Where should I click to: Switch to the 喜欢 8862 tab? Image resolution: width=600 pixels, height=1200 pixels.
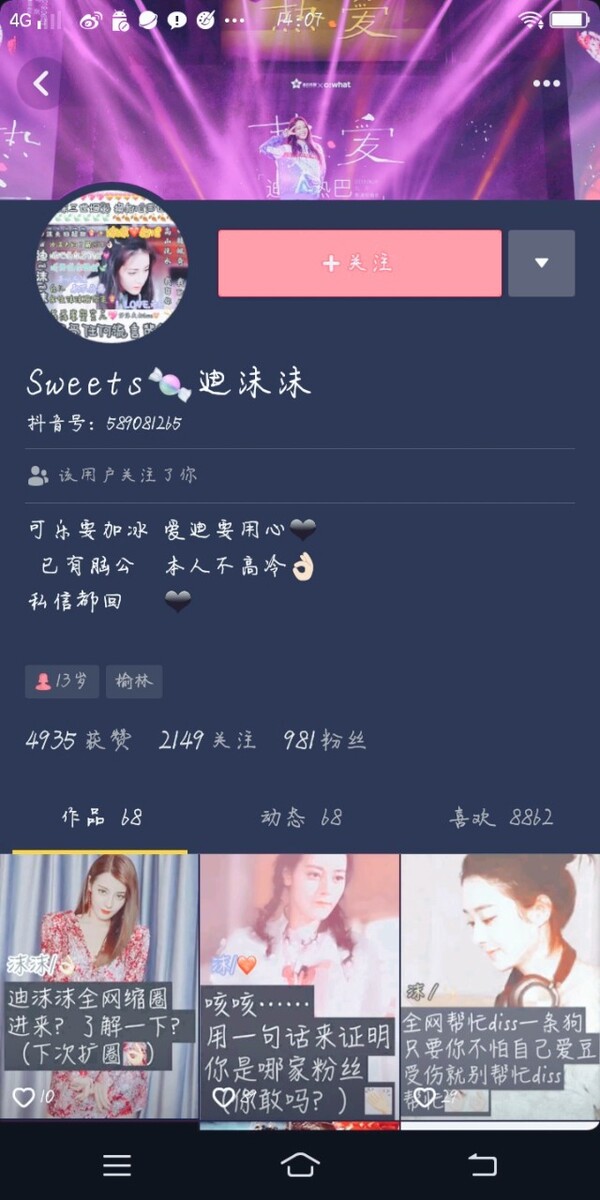click(x=501, y=817)
